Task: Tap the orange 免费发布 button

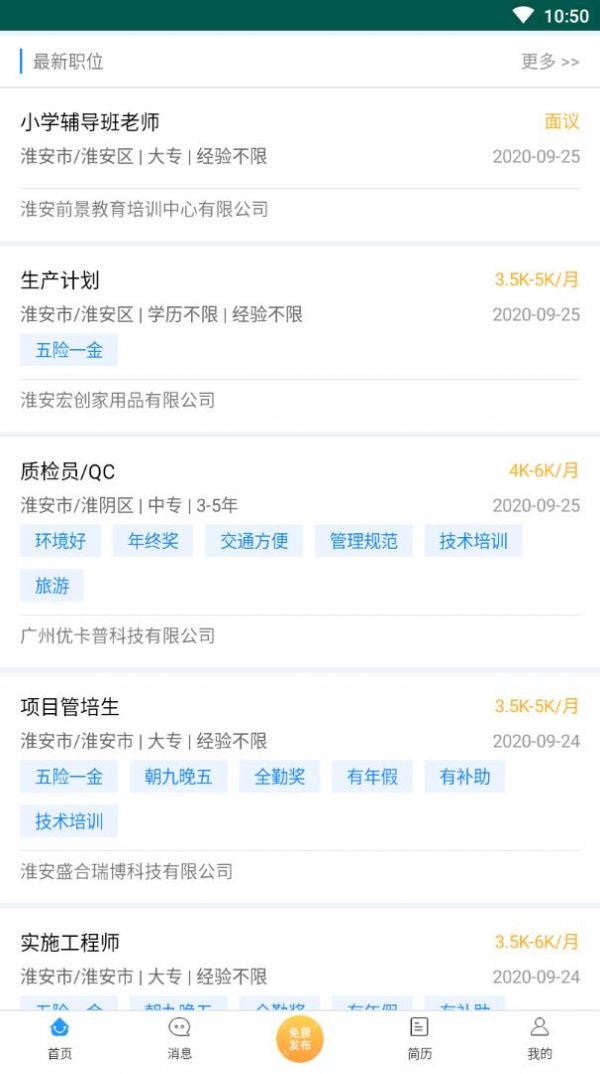Action: point(300,1039)
